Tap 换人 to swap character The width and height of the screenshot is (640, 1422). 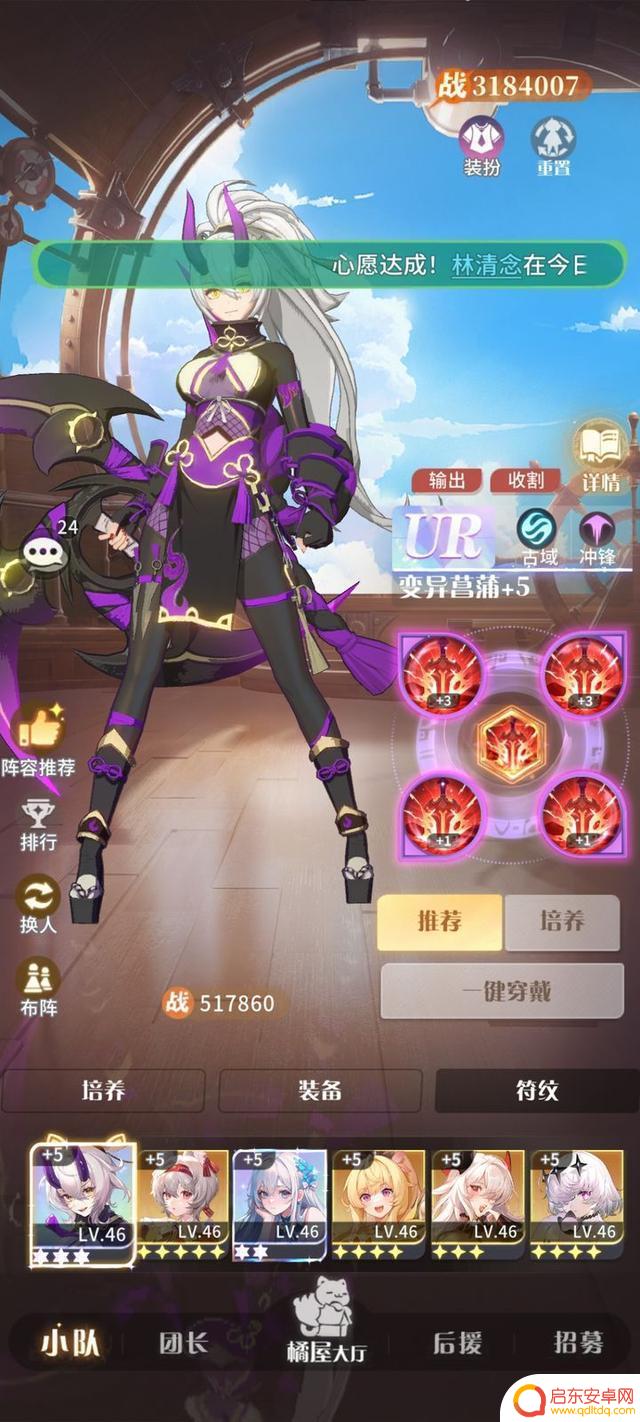click(38, 905)
